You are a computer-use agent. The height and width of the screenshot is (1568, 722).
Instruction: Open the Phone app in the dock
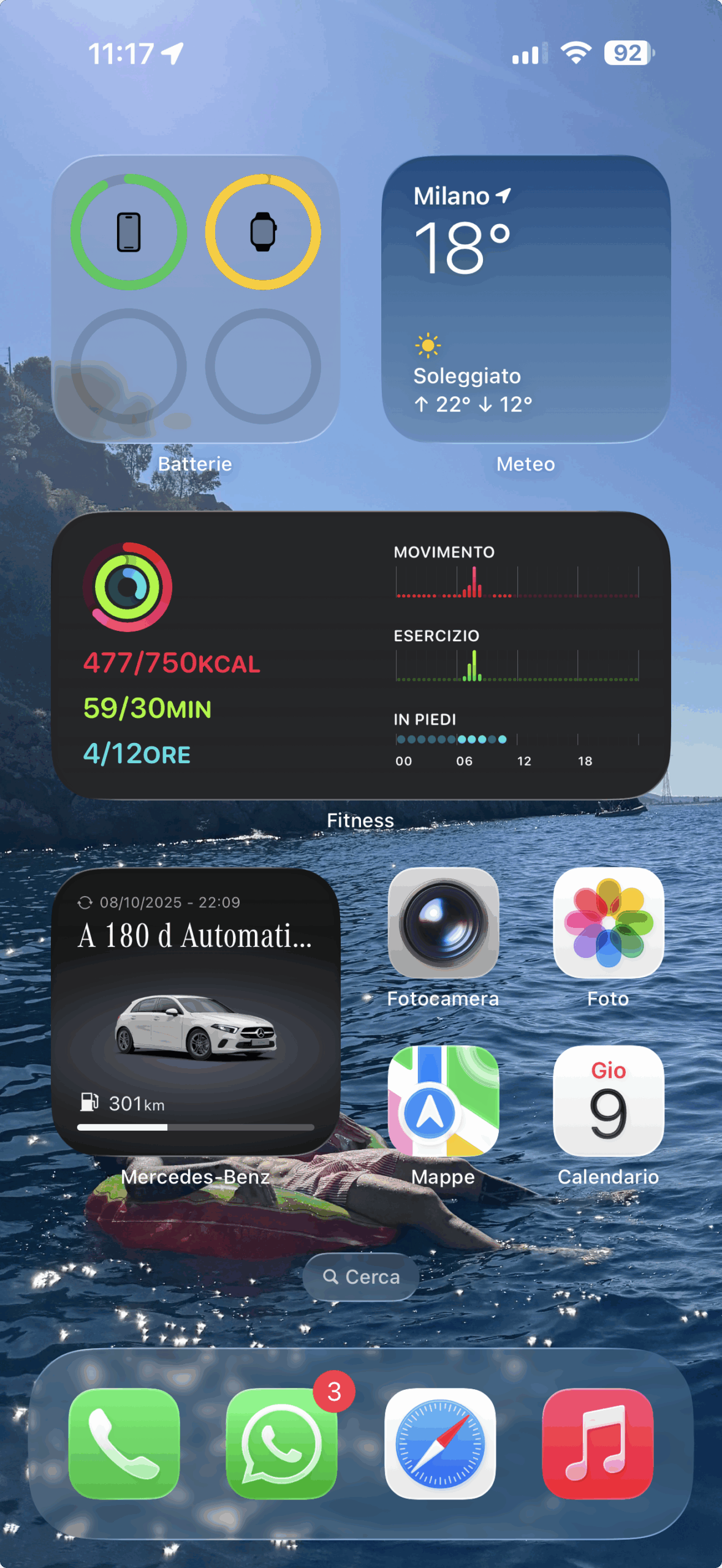[124, 1443]
